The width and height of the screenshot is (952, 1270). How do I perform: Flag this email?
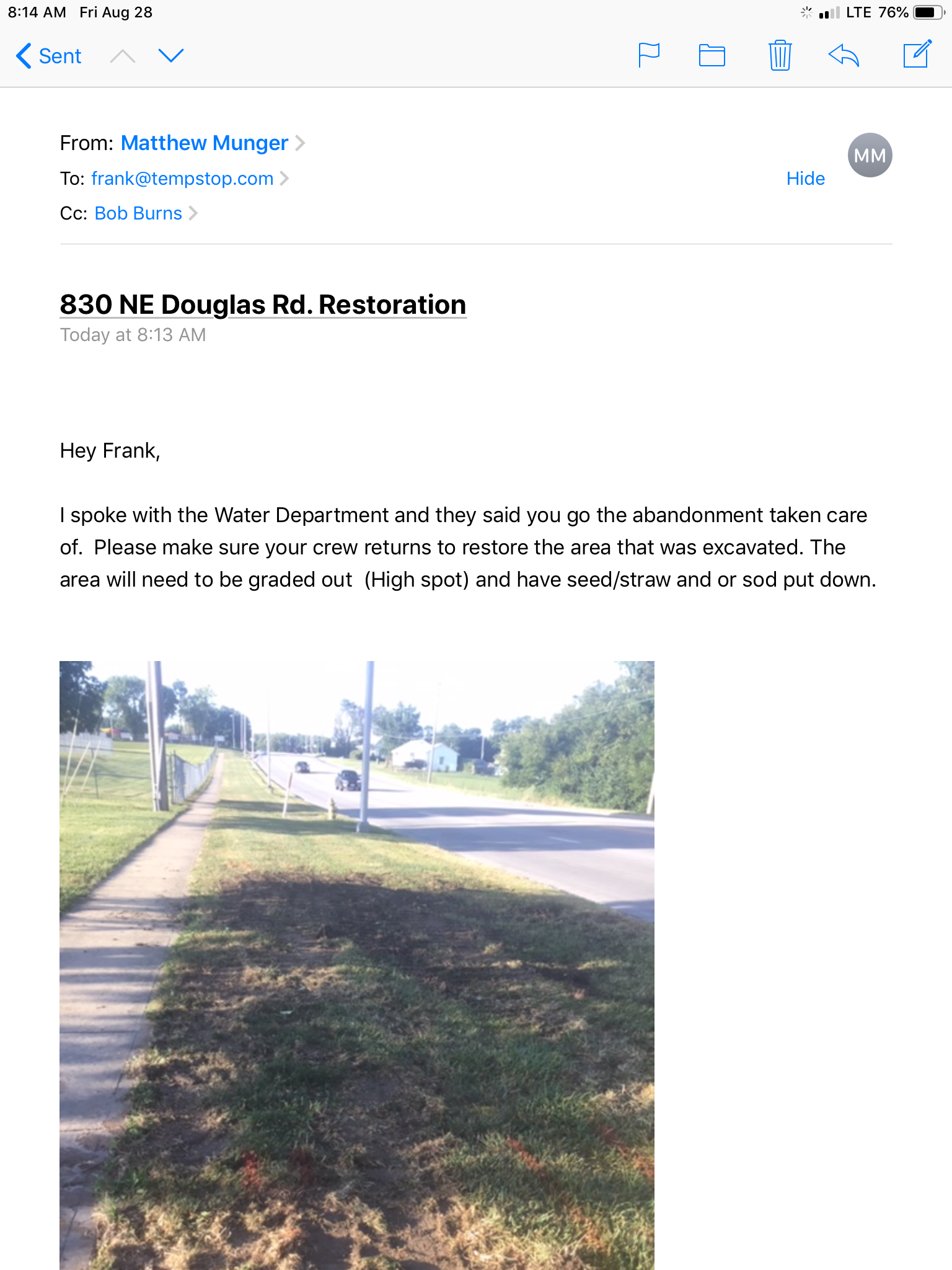(648, 56)
